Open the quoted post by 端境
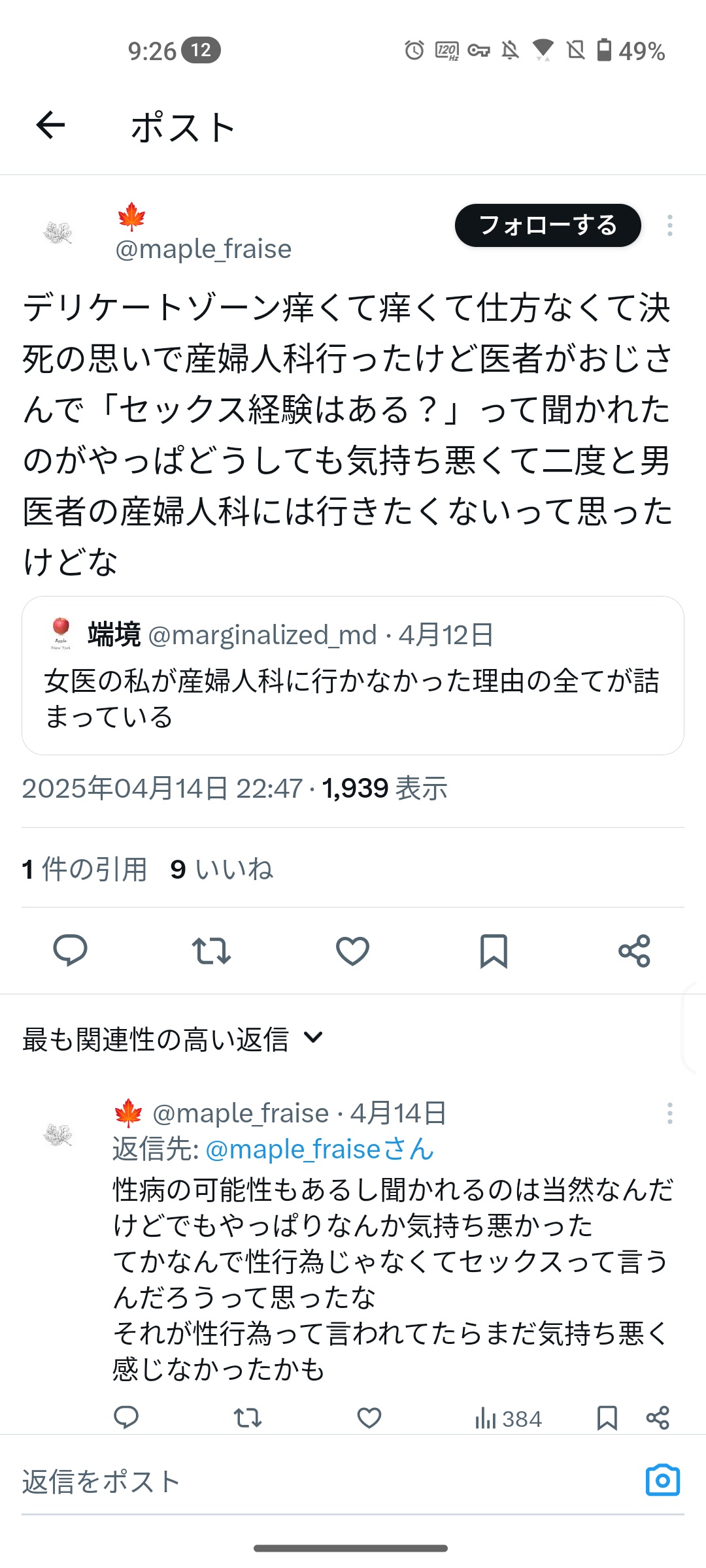The height and width of the screenshot is (1568, 706). [x=353, y=675]
